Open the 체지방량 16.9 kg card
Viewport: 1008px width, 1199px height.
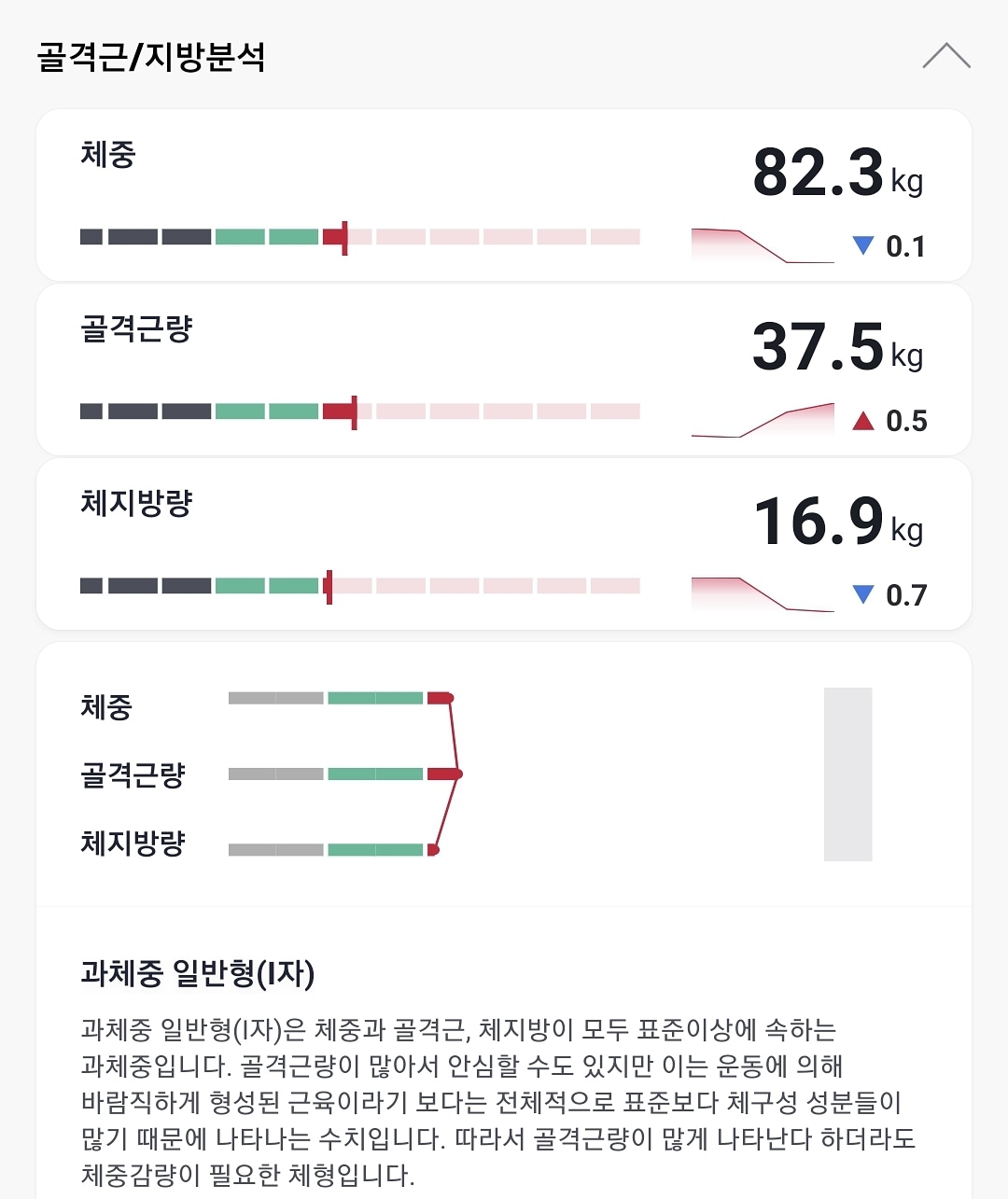pos(504,544)
